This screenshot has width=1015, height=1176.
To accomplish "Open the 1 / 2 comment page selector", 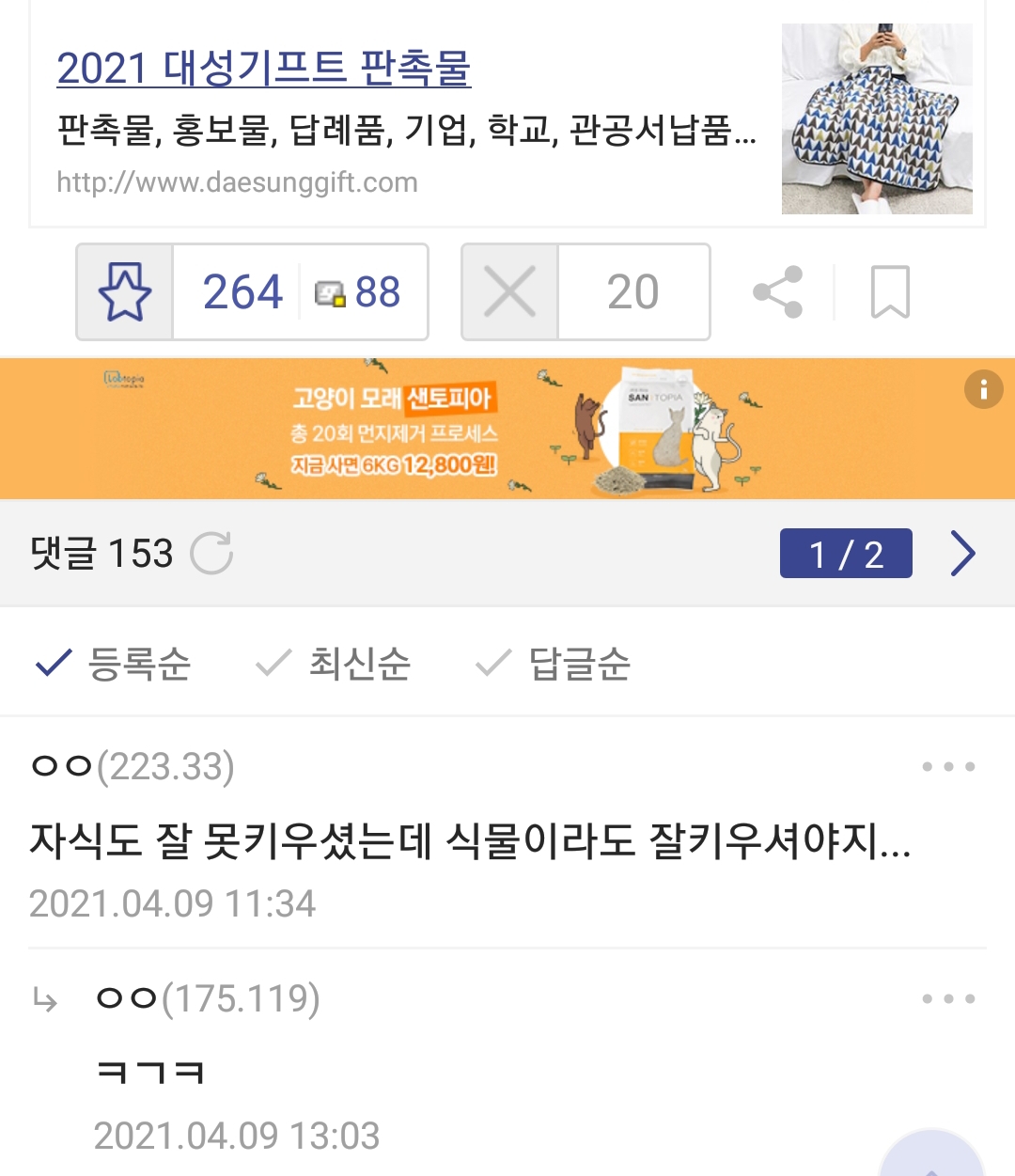I will click(845, 553).
